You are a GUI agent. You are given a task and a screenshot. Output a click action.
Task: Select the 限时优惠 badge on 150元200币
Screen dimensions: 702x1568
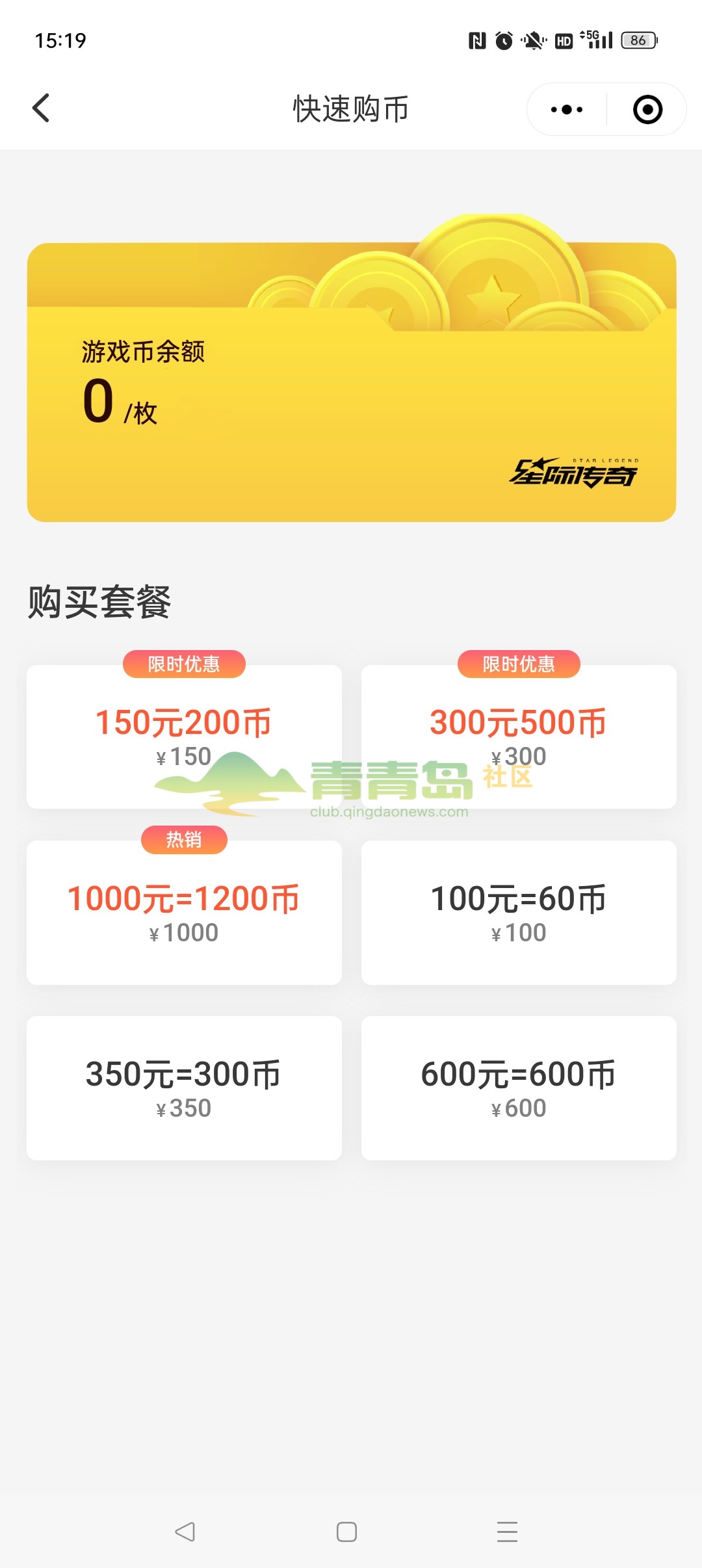pyautogui.click(x=184, y=664)
